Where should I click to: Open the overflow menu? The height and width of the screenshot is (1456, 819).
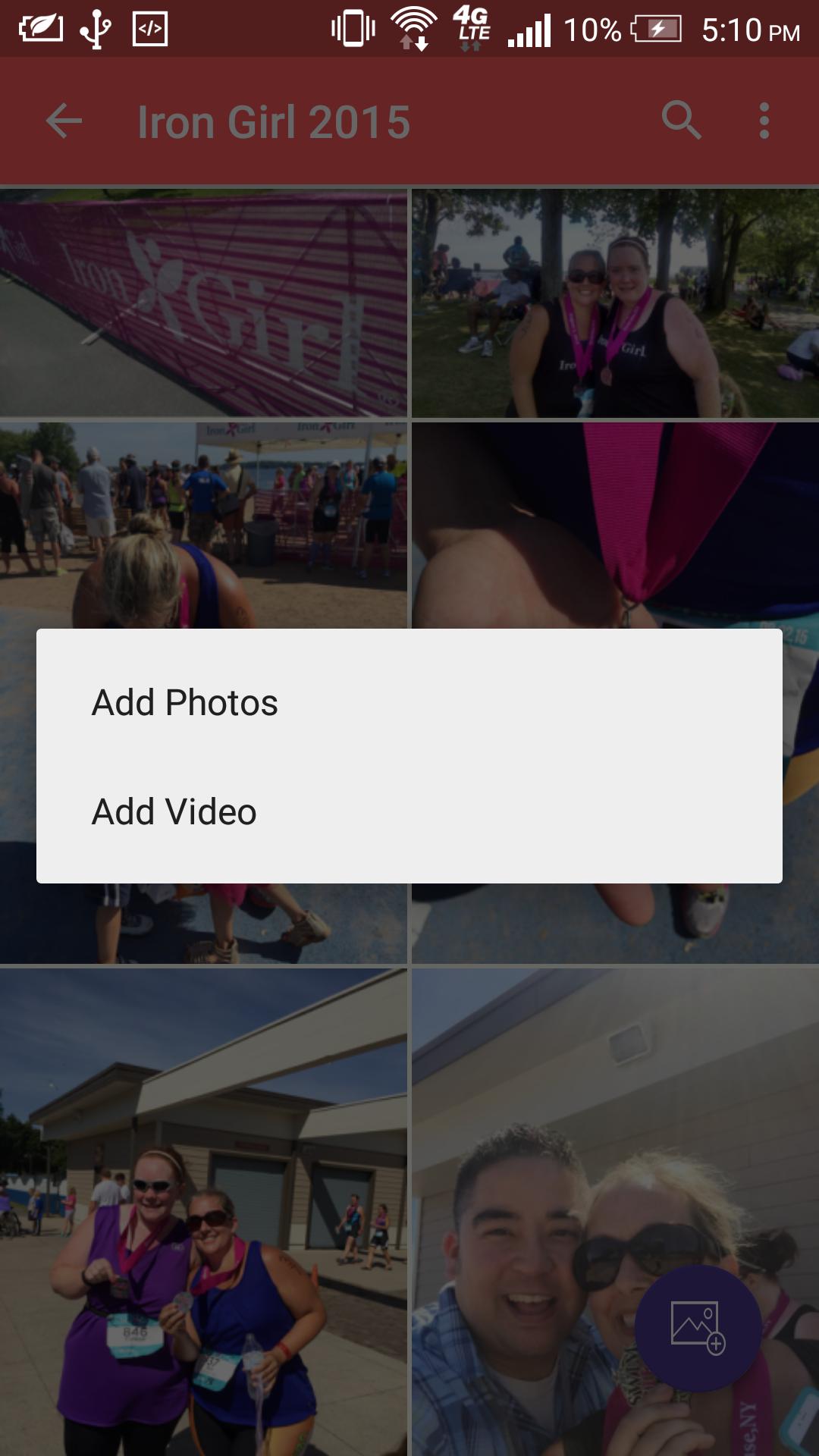tap(764, 121)
